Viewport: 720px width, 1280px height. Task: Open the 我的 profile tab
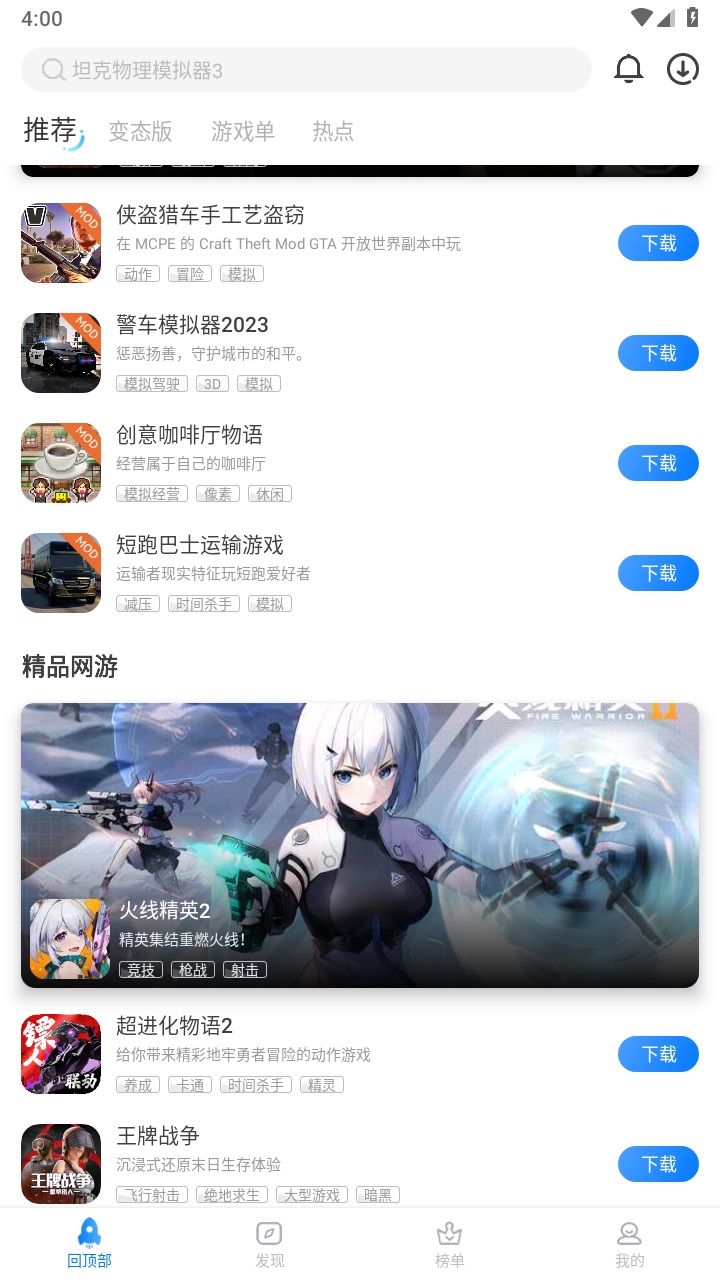[630, 1243]
